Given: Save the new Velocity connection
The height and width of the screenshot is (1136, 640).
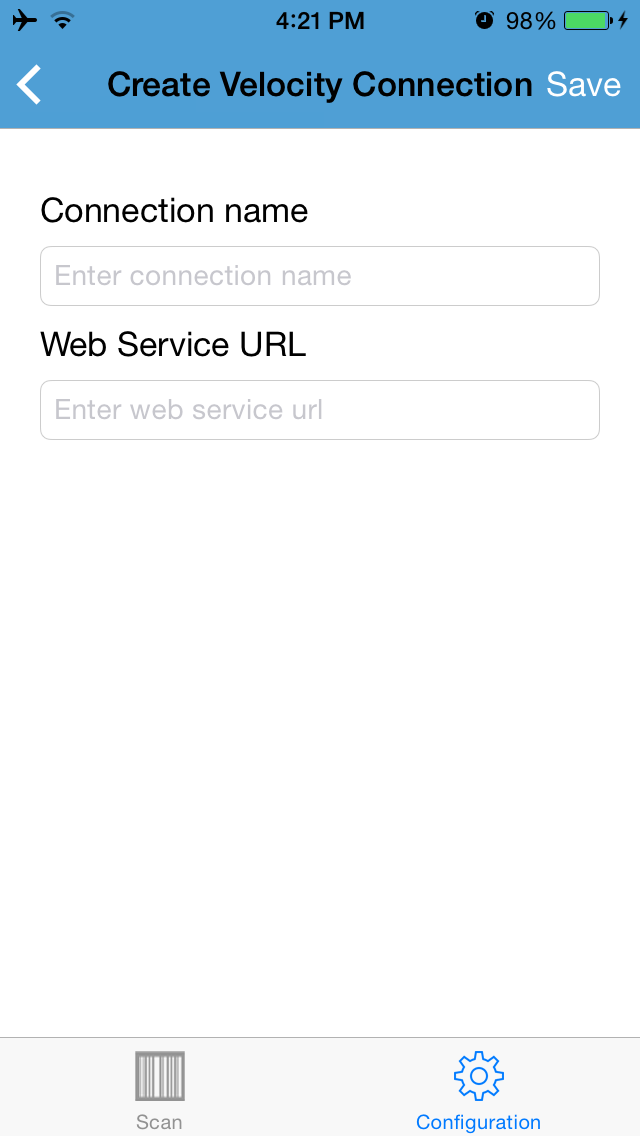Looking at the screenshot, I should [583, 85].
